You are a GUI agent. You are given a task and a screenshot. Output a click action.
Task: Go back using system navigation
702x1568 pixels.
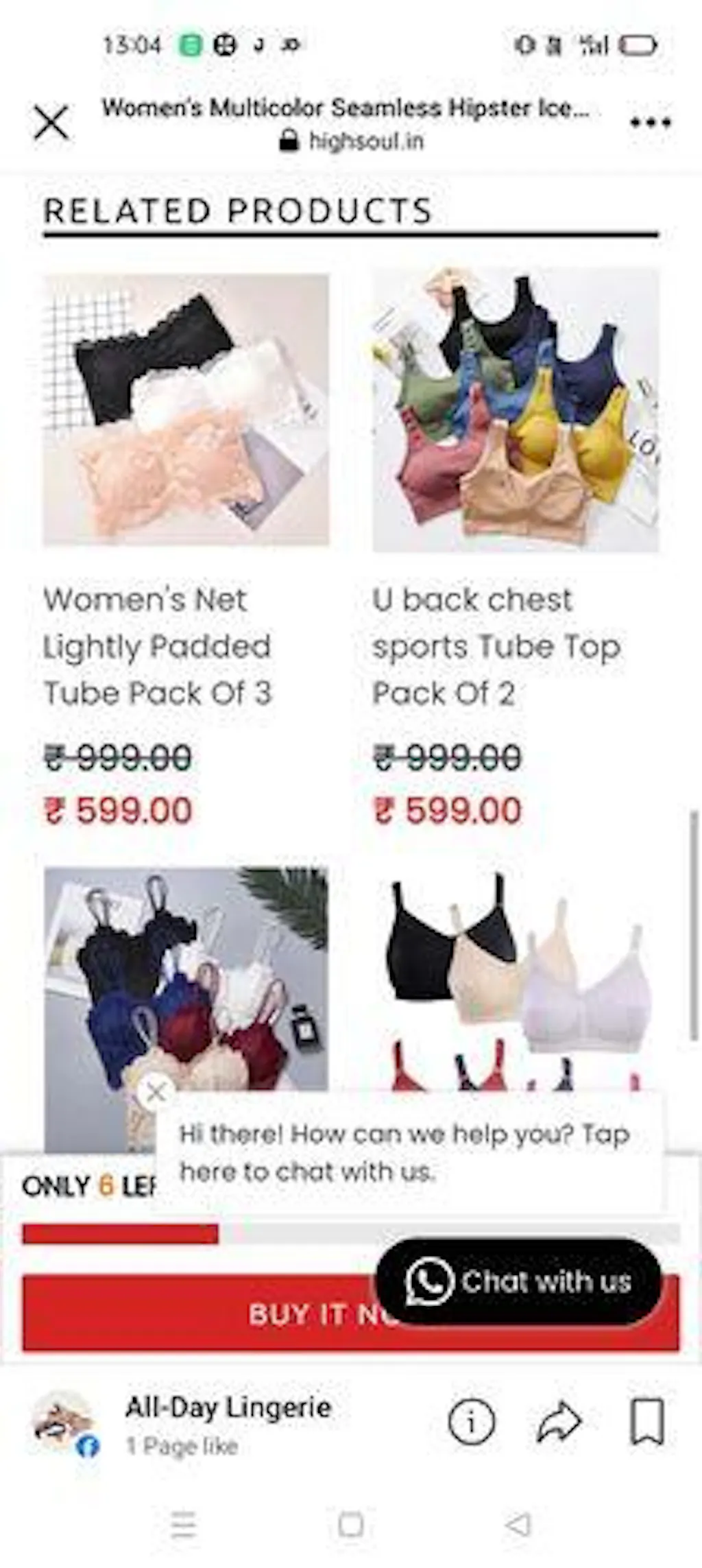tap(518, 1525)
